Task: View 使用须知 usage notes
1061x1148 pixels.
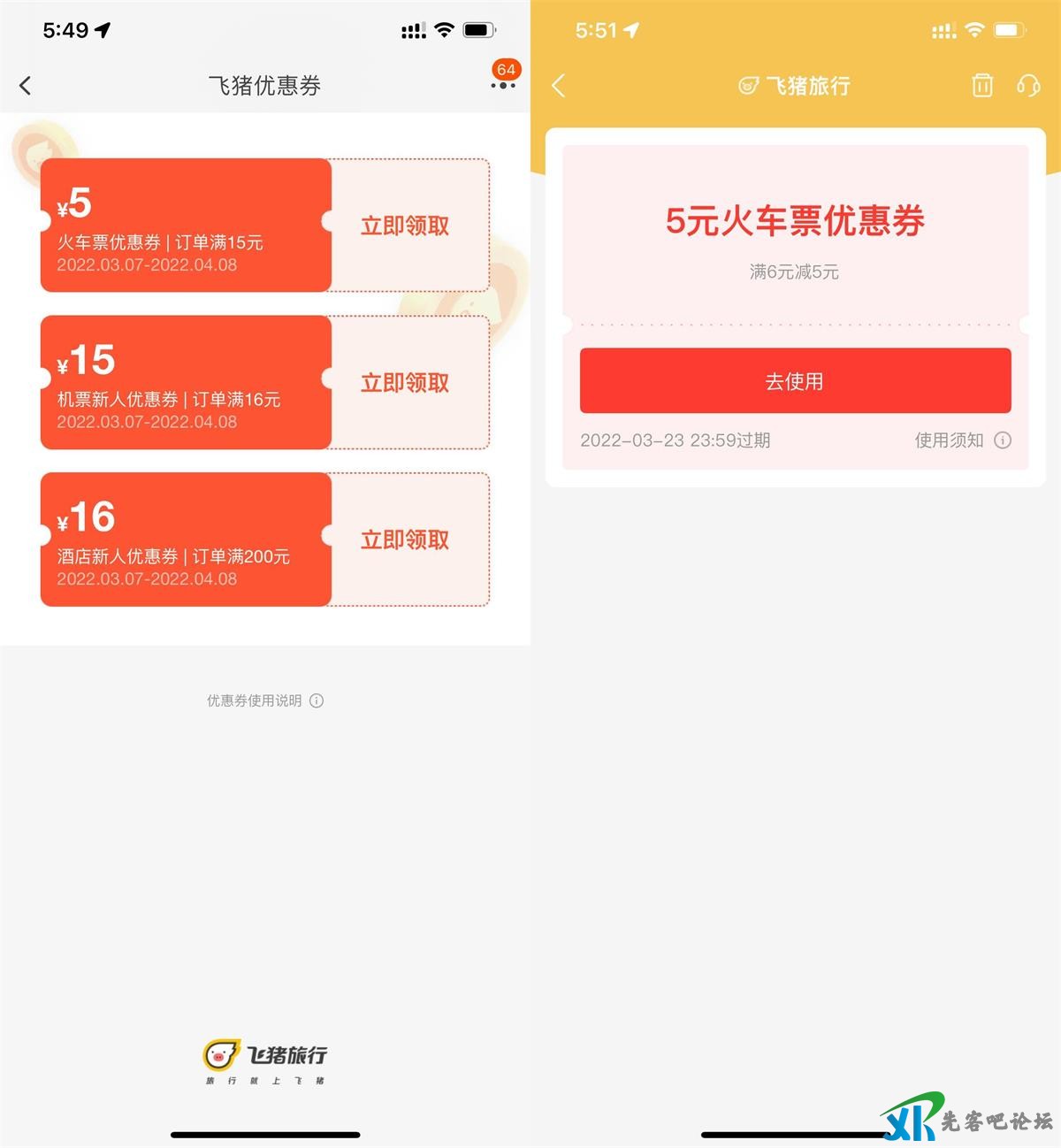Action: tap(962, 440)
